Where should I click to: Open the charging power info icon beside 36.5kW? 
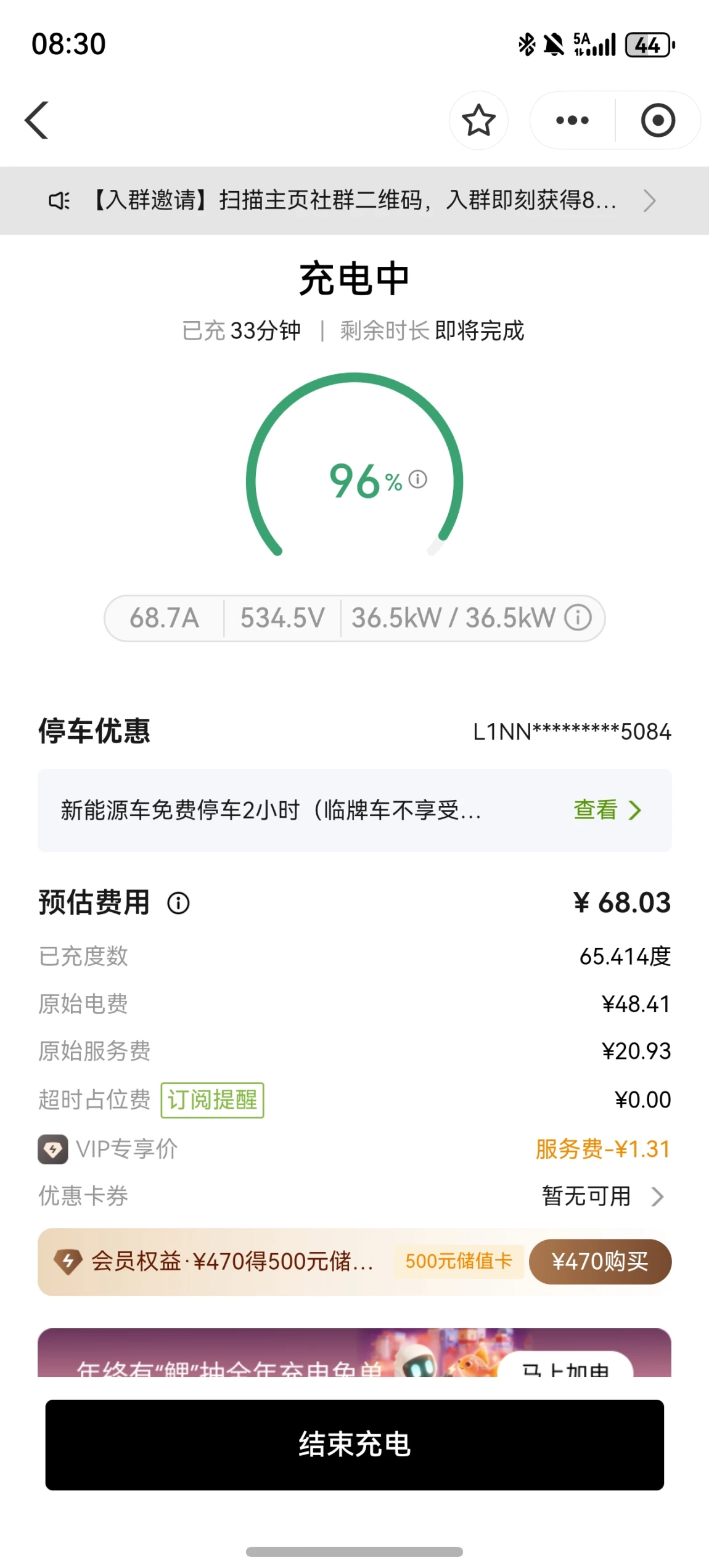(x=578, y=618)
